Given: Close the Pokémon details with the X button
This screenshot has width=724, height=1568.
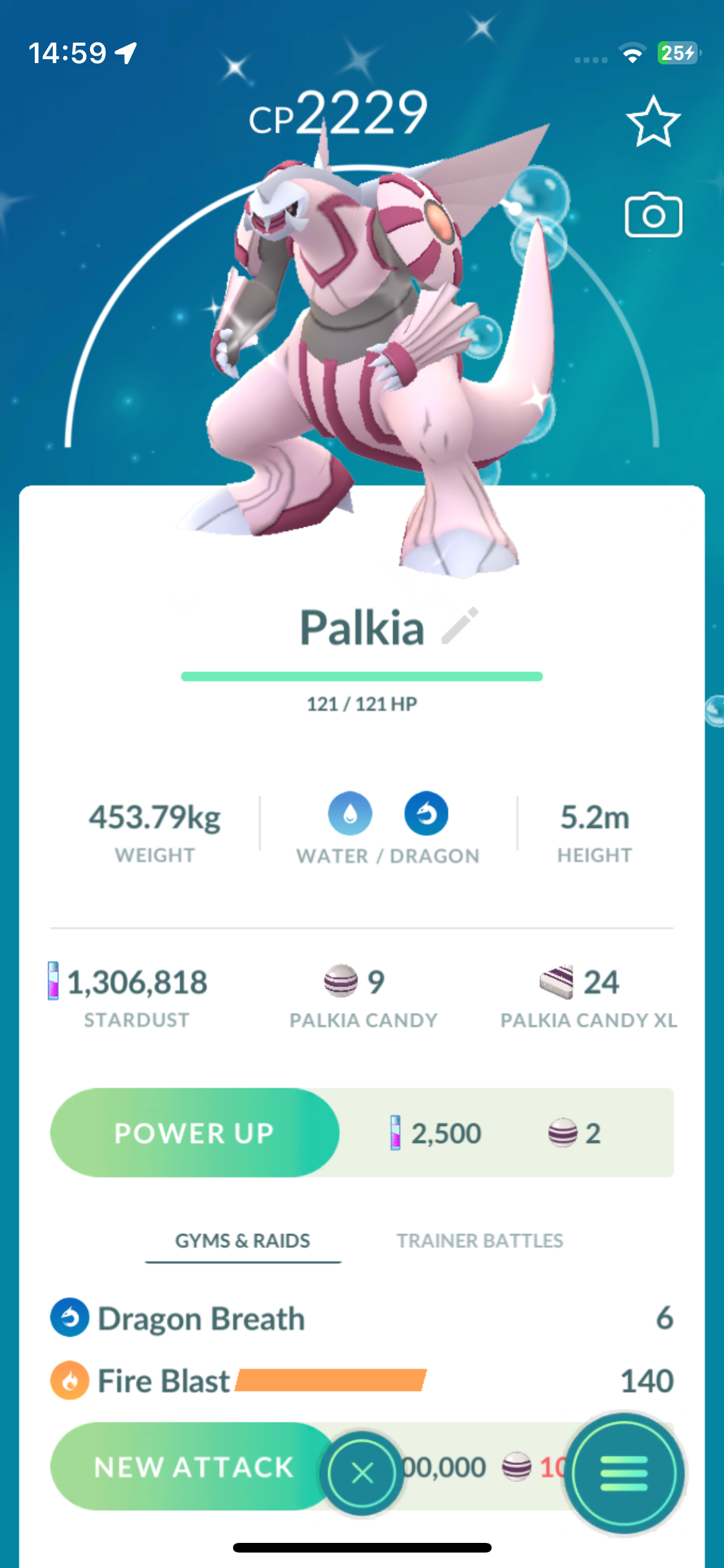Looking at the screenshot, I should click(x=362, y=1473).
